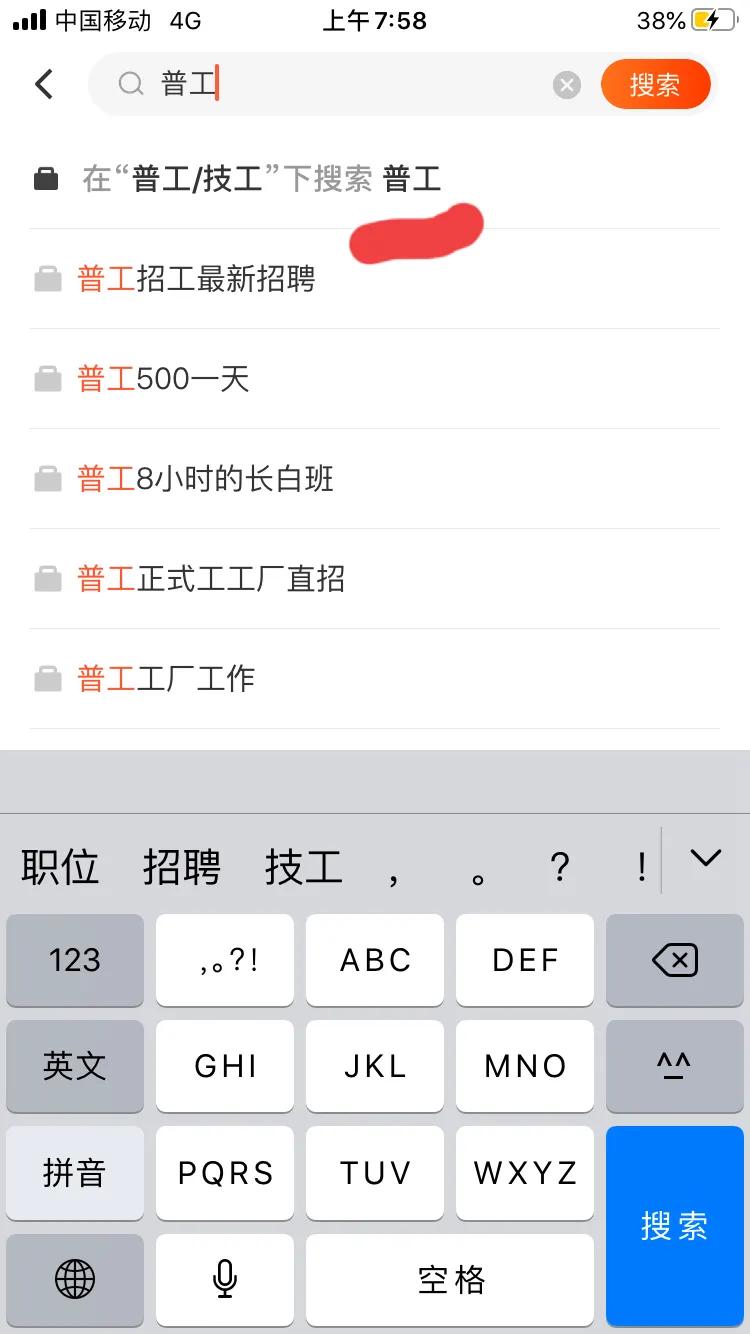Select 招聘 from the predictive text bar
The height and width of the screenshot is (1334, 750).
click(183, 867)
